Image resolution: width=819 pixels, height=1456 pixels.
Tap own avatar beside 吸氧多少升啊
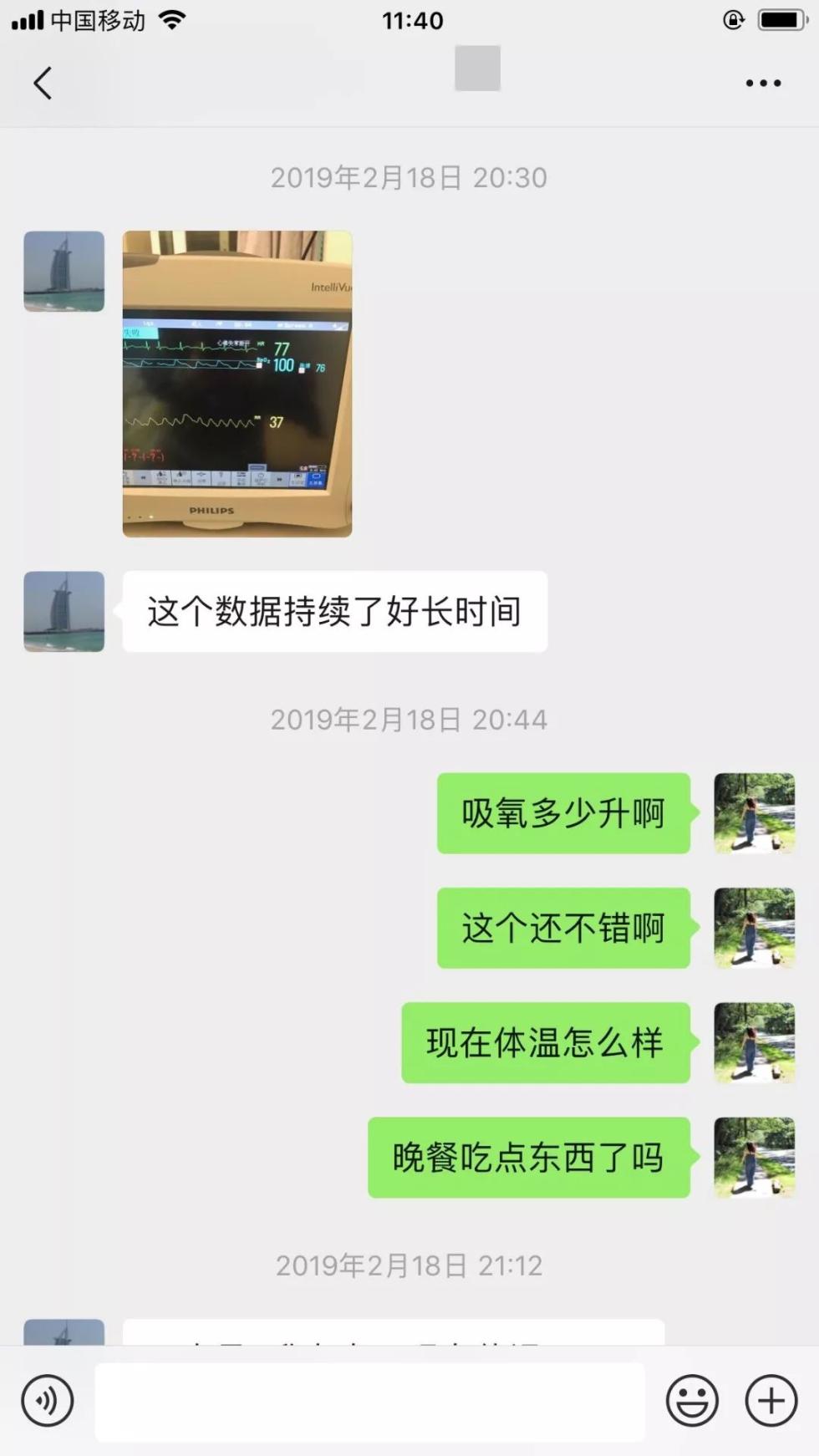(754, 813)
